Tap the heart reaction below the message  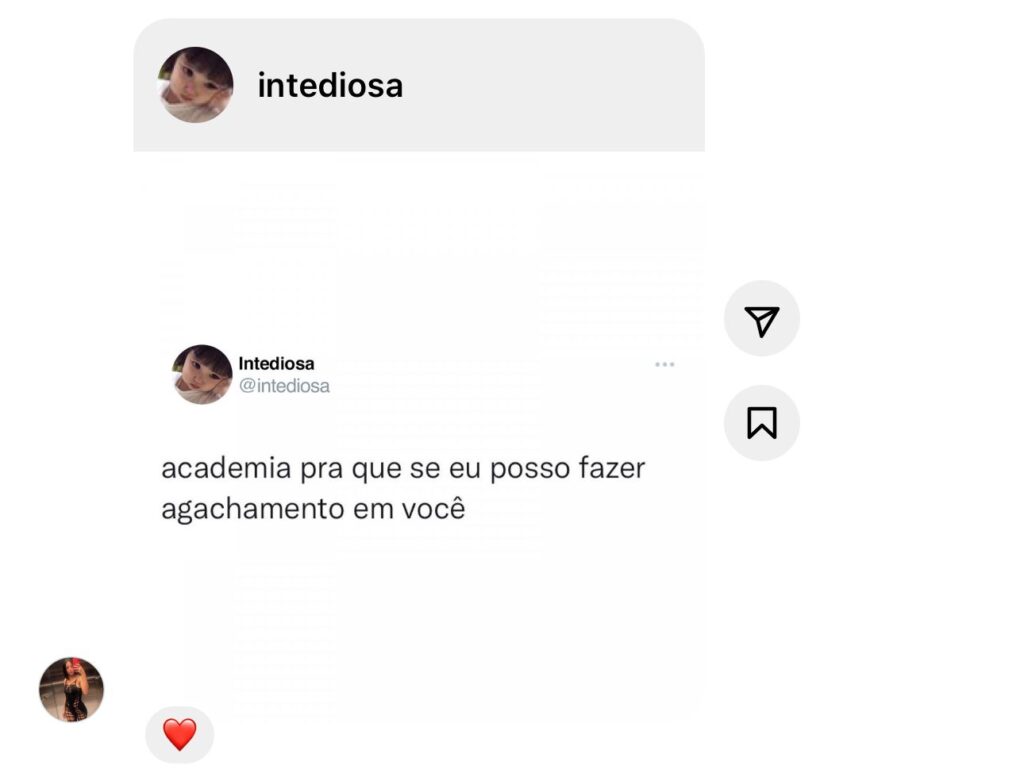(180, 735)
